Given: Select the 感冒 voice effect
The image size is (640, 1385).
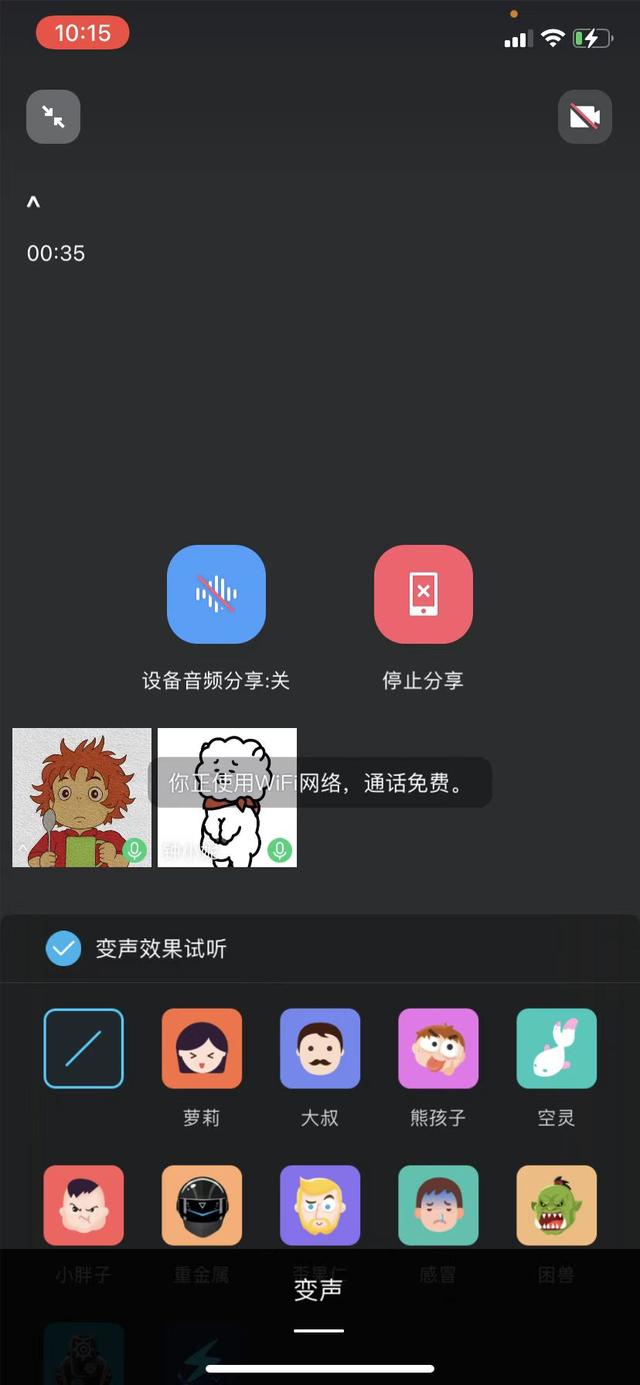Looking at the screenshot, I should tap(438, 1205).
